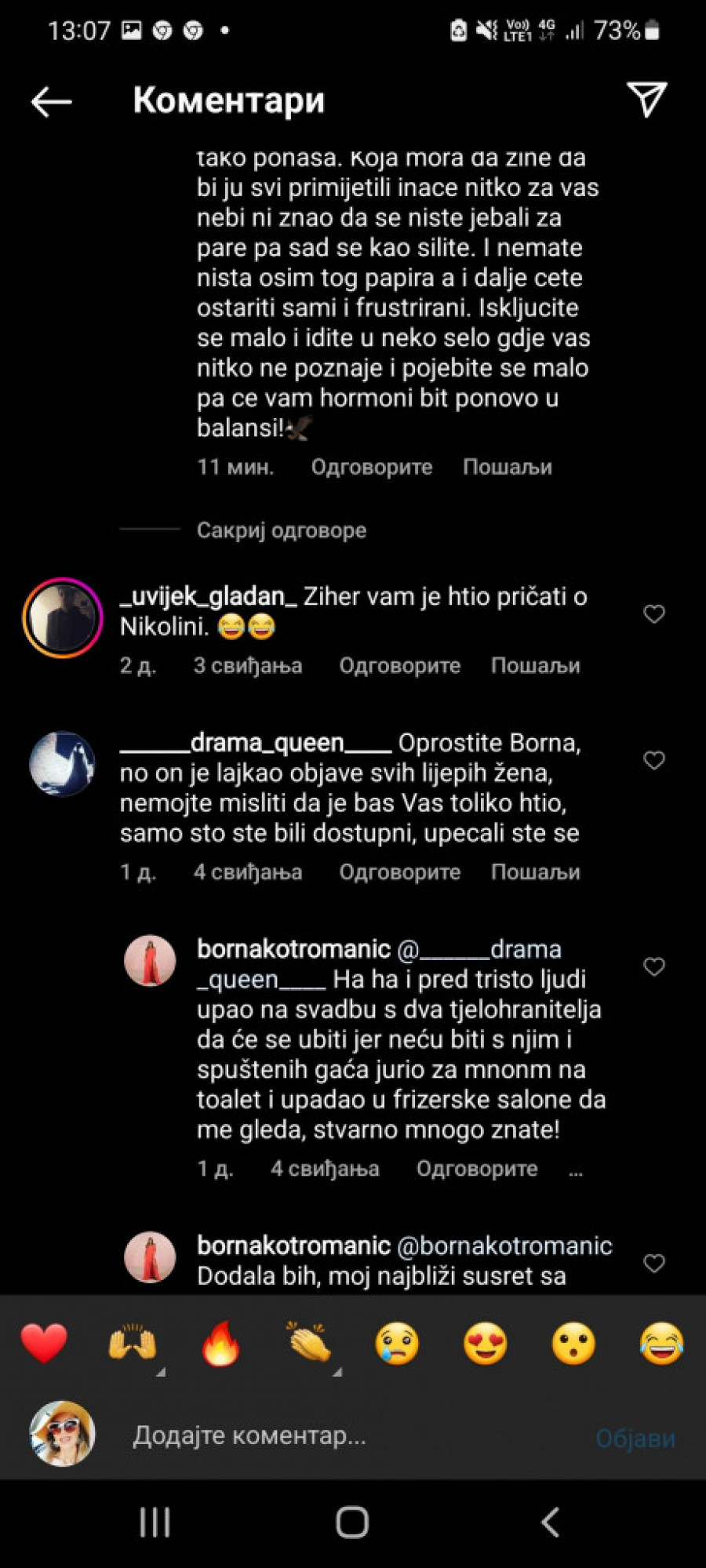
Task: Send the drama_queen comment via Пошаљи
Action: 535,872
